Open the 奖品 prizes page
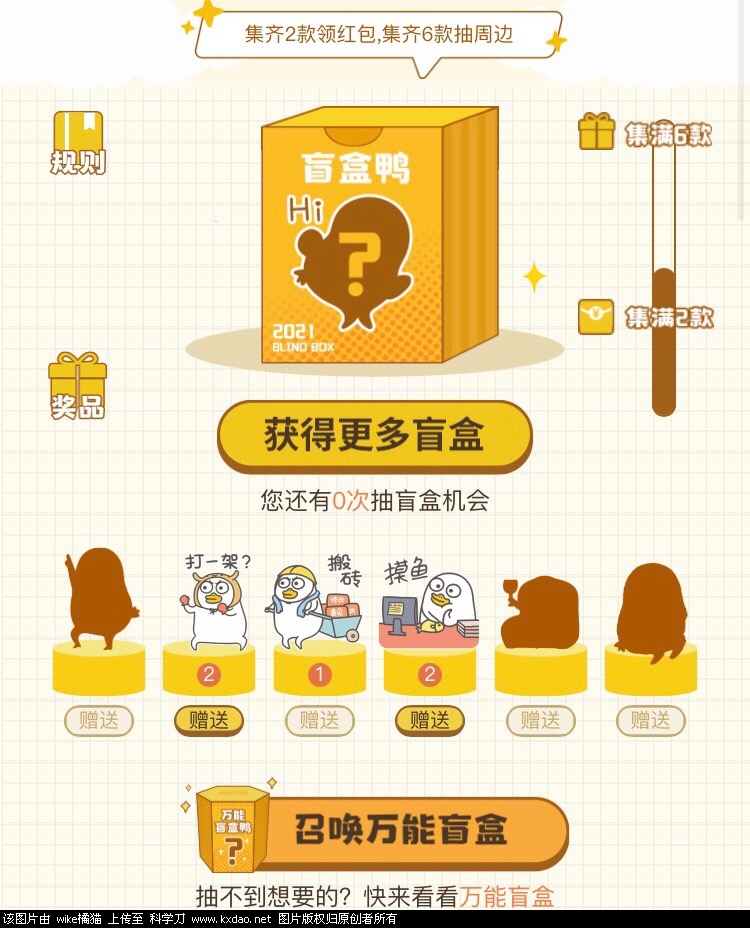Viewport: 750px width, 928px height. [x=78, y=385]
